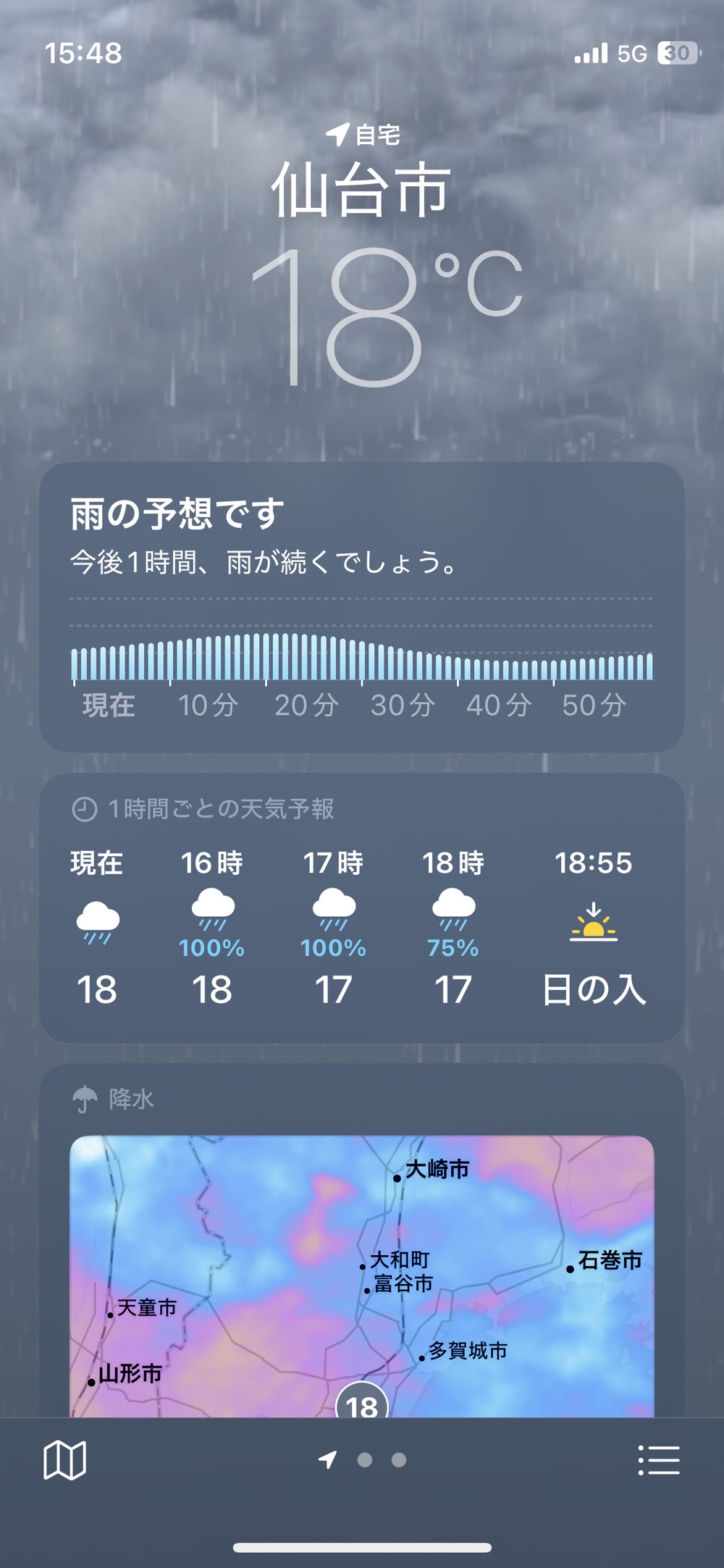This screenshot has width=724, height=1568.
Task: Open the weather map icon
Action: point(65,1460)
